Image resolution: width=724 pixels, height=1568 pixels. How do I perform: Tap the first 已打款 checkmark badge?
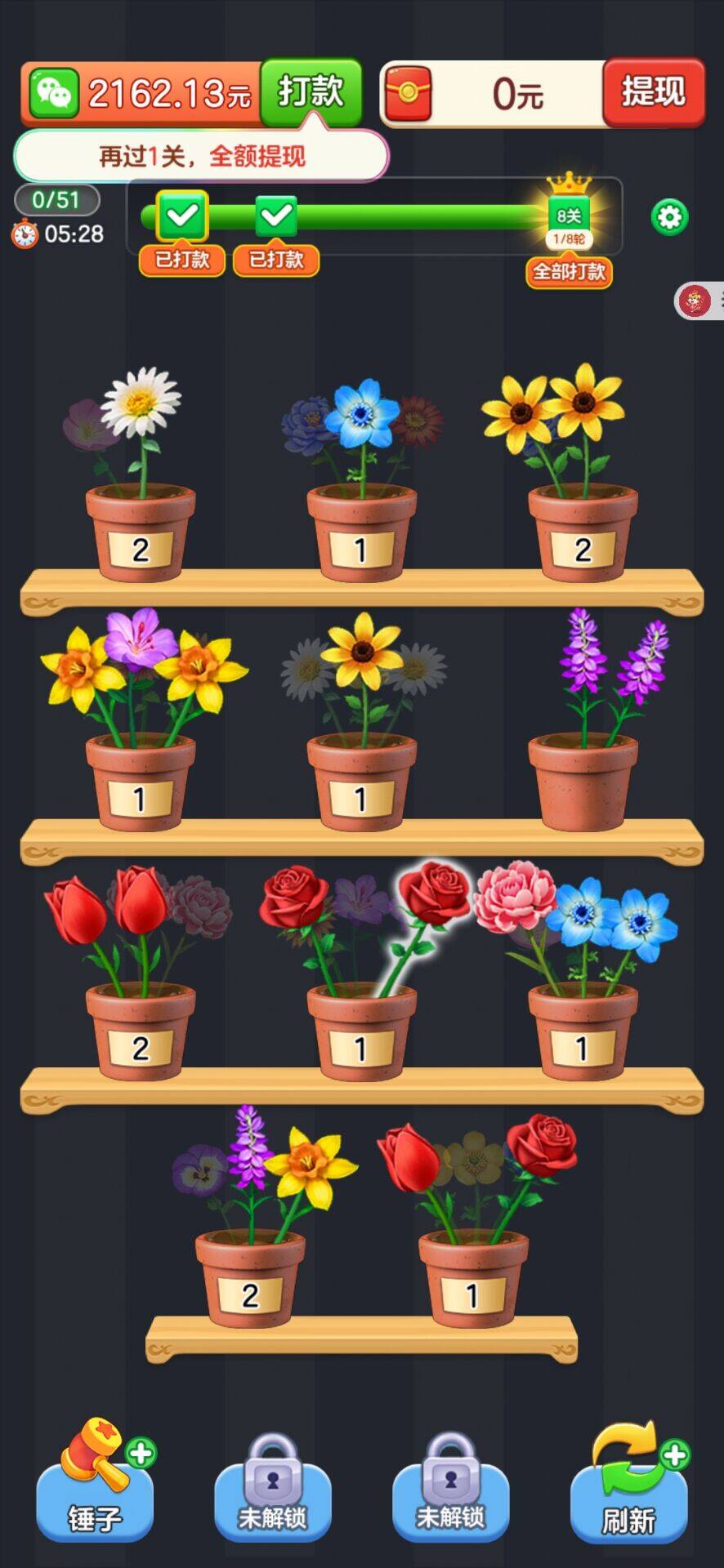[x=182, y=260]
